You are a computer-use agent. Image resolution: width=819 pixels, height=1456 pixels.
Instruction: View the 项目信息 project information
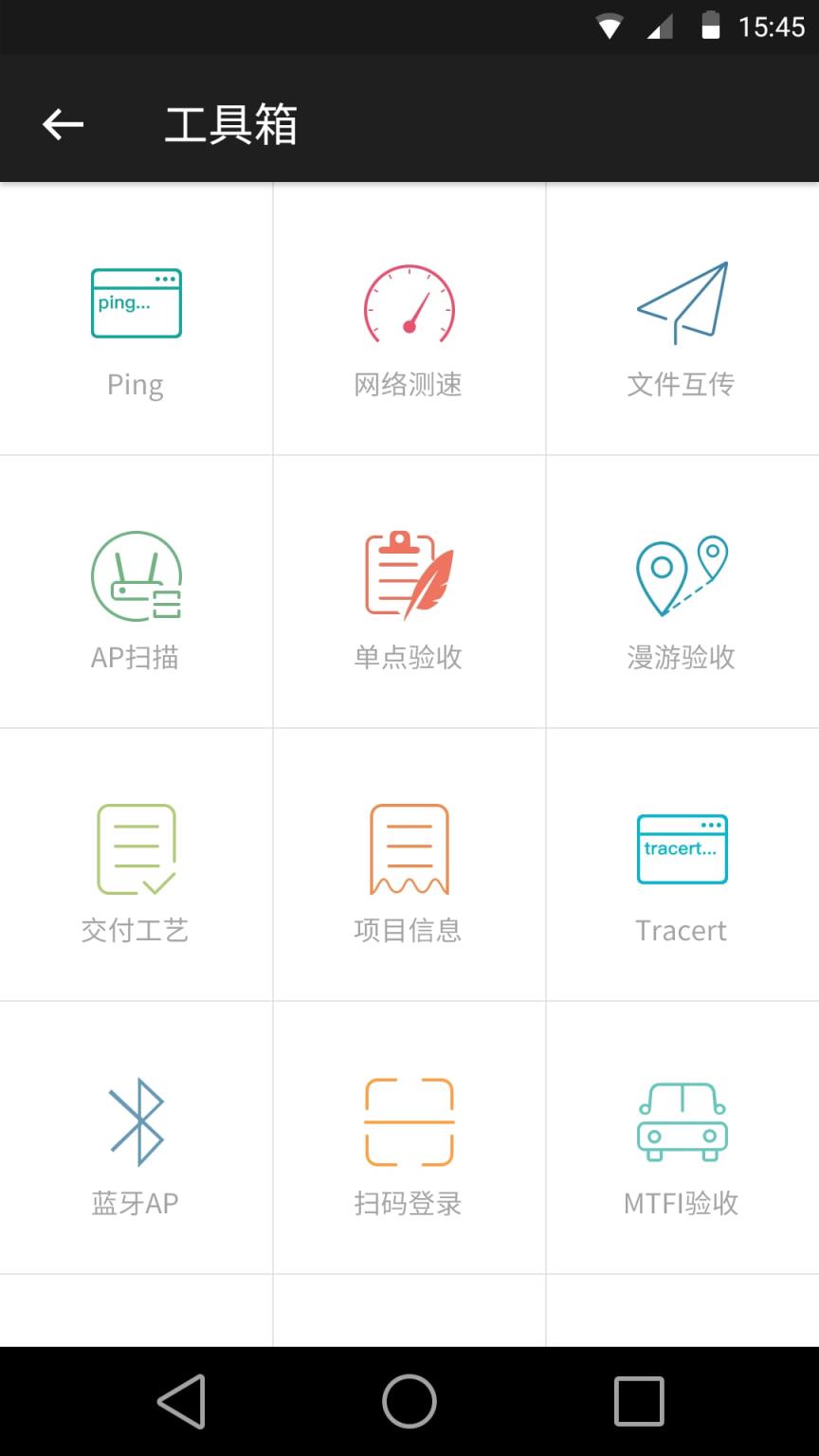[409, 867]
